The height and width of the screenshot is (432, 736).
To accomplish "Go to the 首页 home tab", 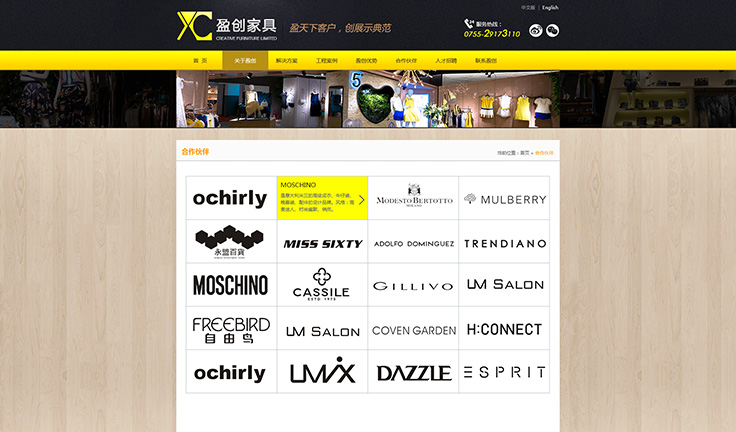I will [x=200, y=61].
